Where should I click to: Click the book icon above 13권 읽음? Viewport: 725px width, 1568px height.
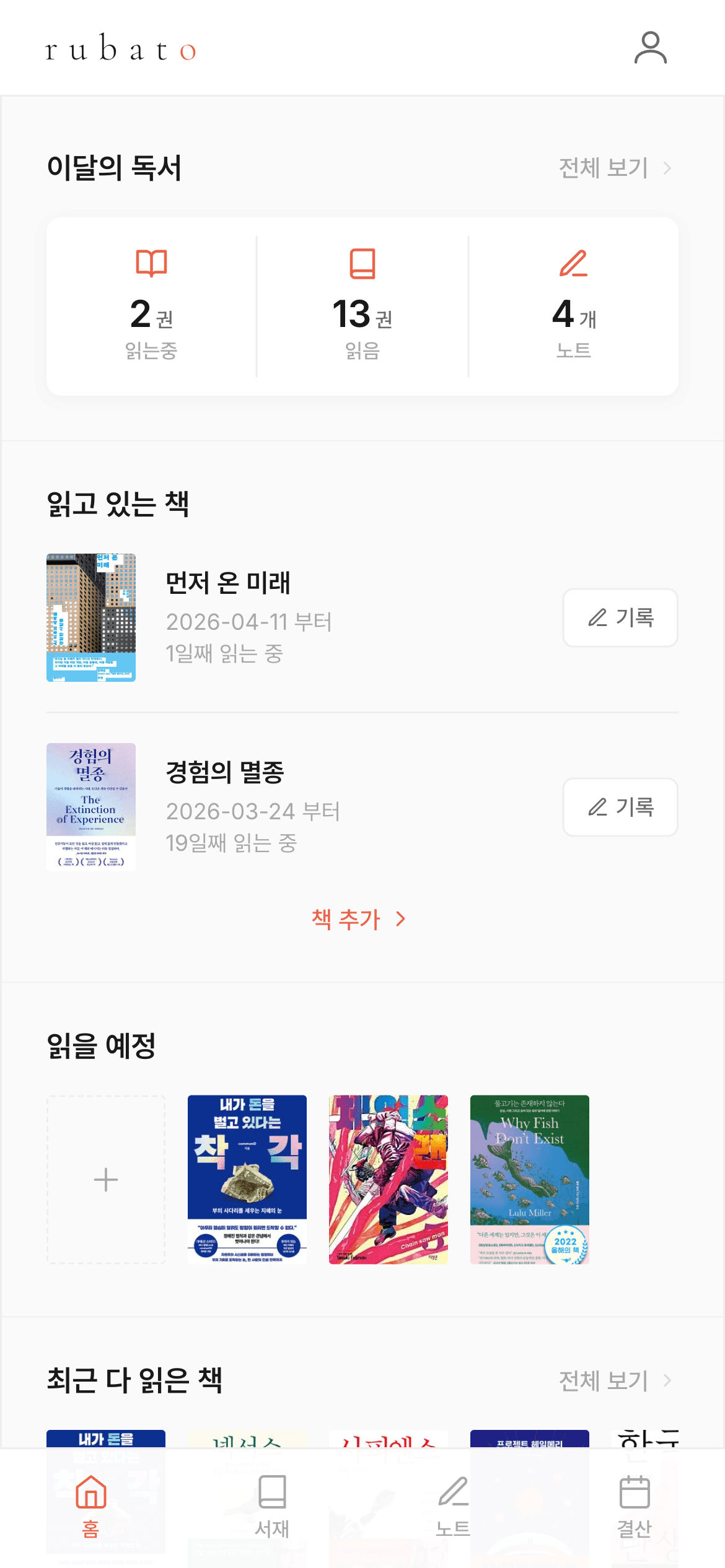(x=362, y=263)
